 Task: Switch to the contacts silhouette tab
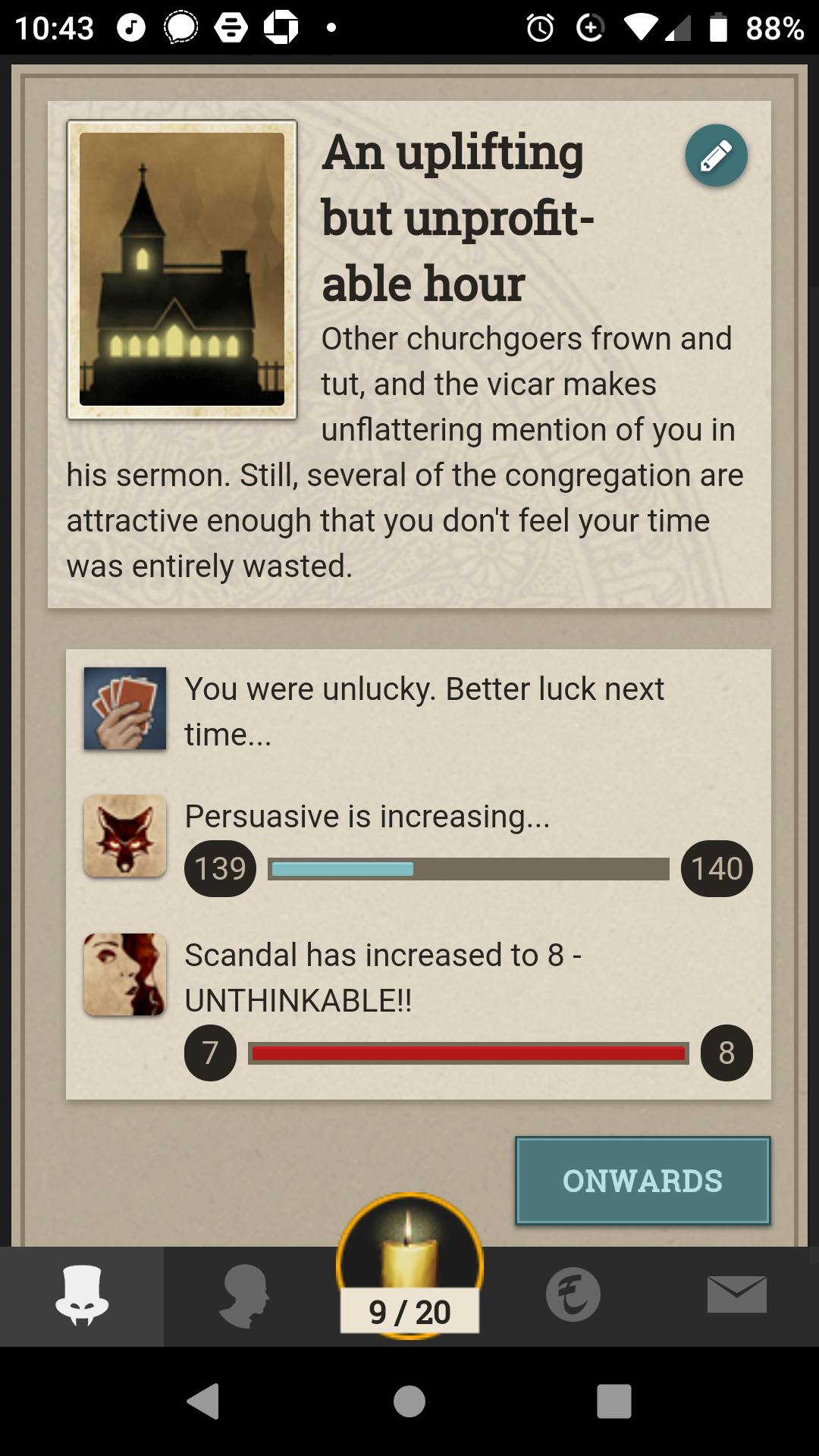[x=245, y=1294]
